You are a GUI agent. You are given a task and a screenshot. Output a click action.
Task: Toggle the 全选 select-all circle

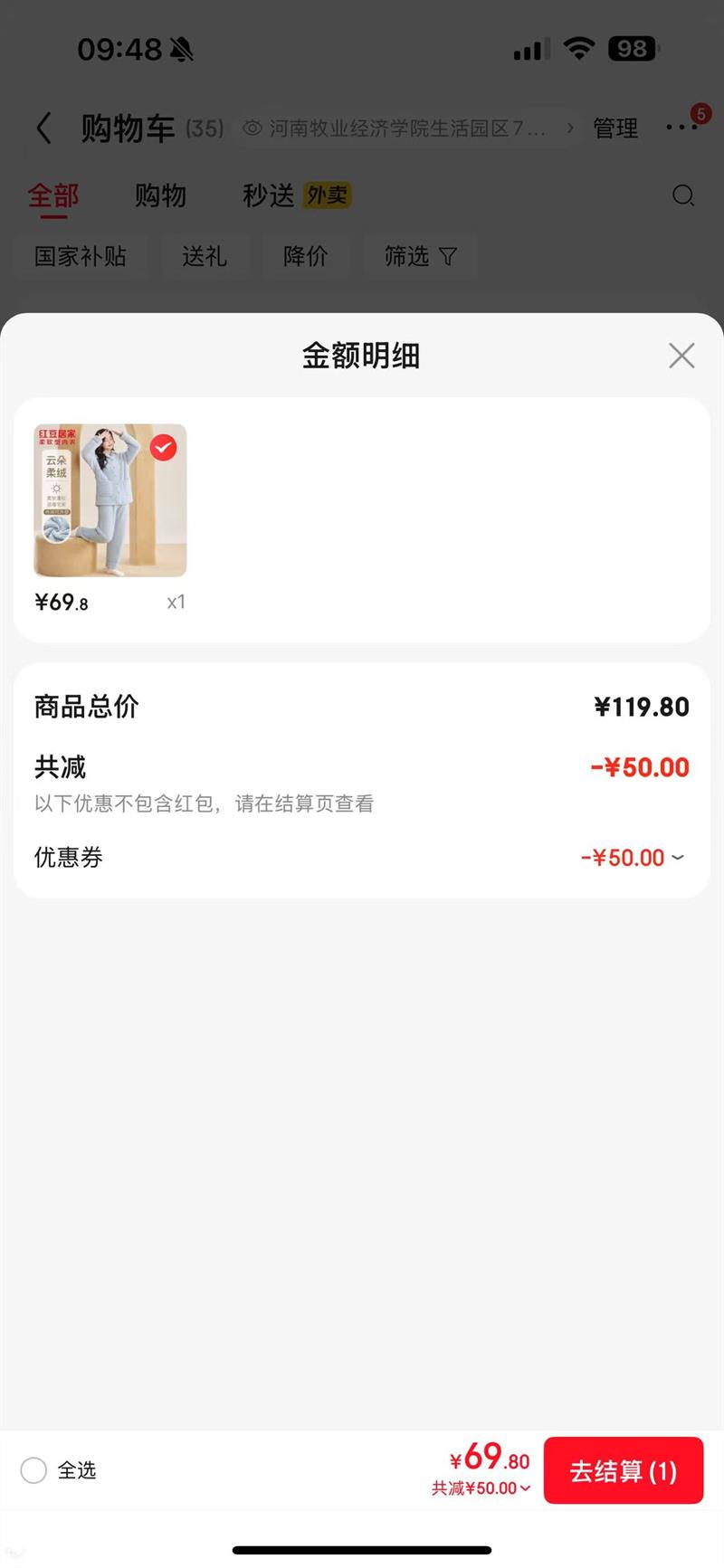pos(34,1470)
